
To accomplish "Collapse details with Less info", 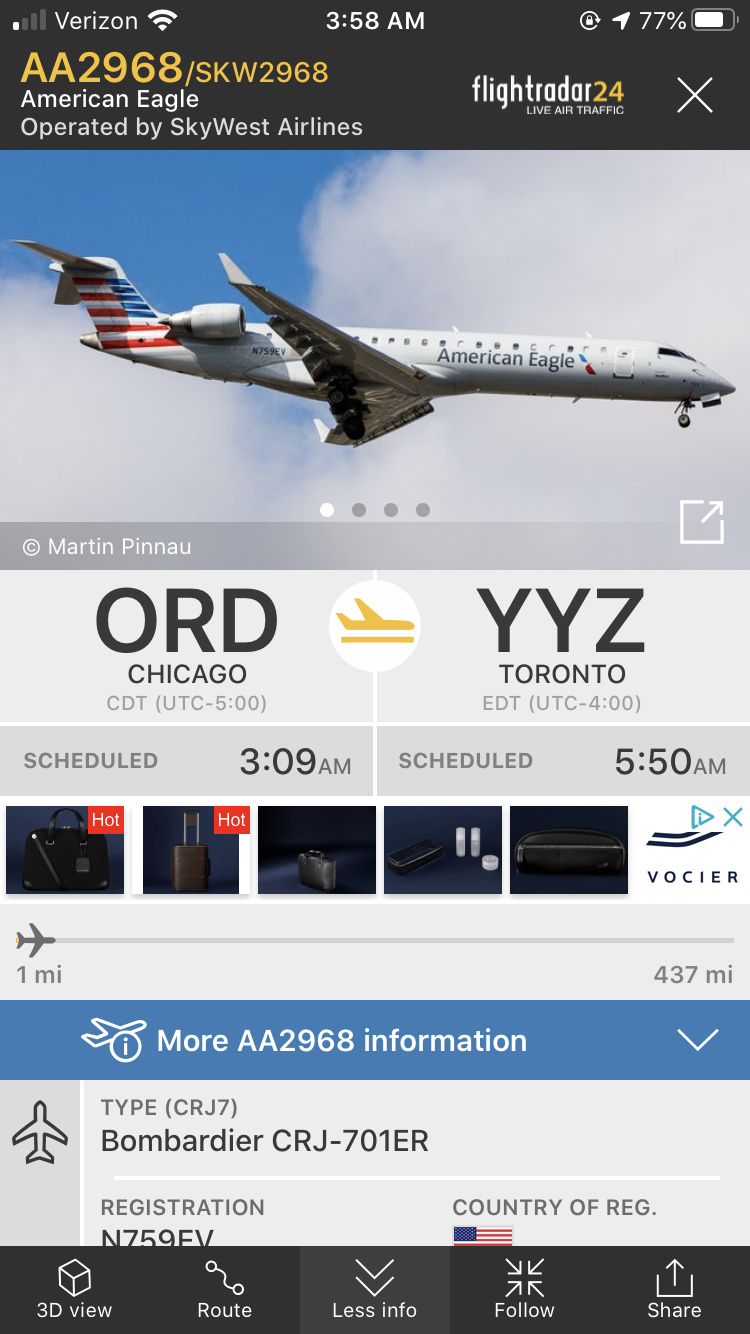I will [x=375, y=1290].
